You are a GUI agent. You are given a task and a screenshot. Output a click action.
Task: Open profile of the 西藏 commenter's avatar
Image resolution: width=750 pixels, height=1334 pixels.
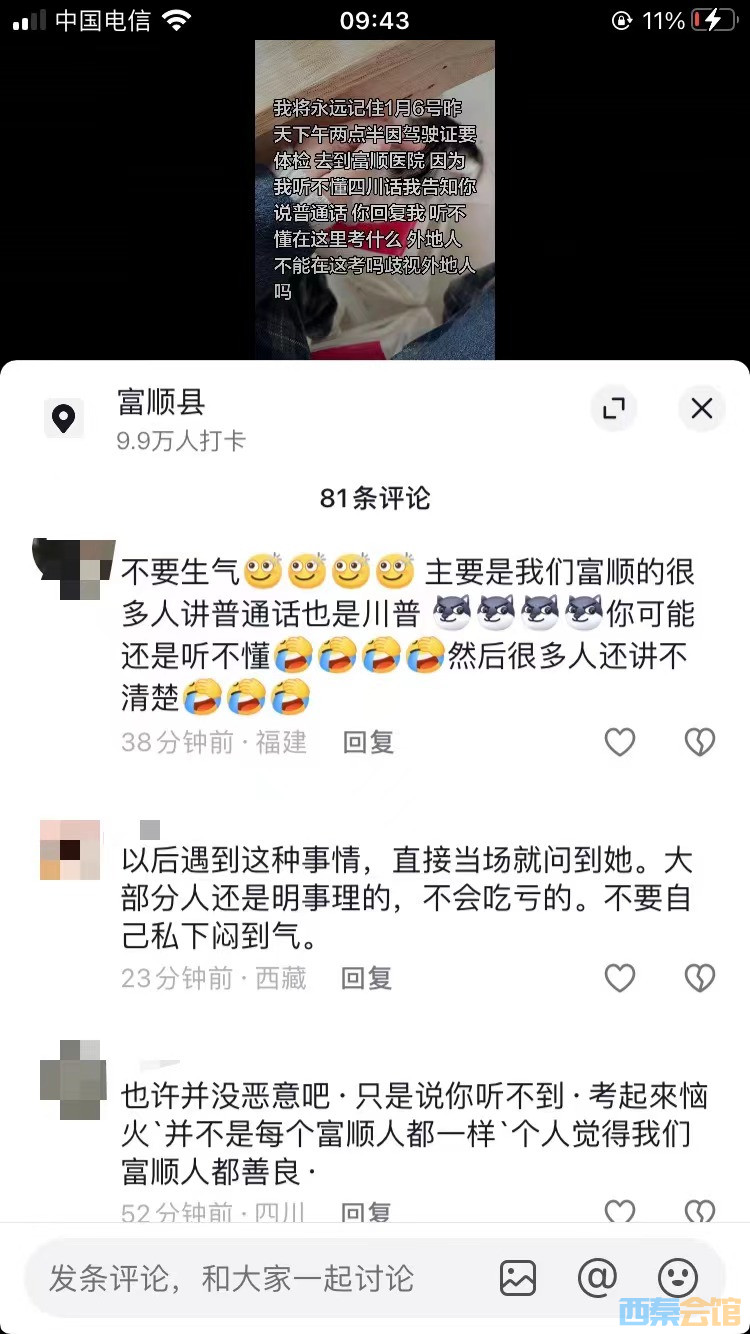tap(70, 850)
